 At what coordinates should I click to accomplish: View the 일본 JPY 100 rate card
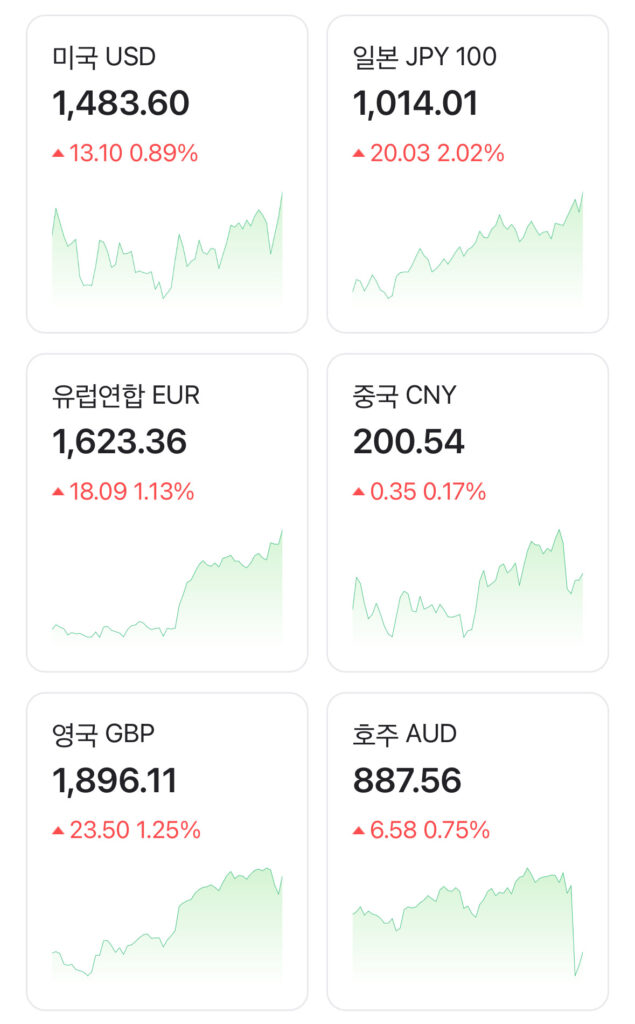pyautogui.click(x=467, y=174)
